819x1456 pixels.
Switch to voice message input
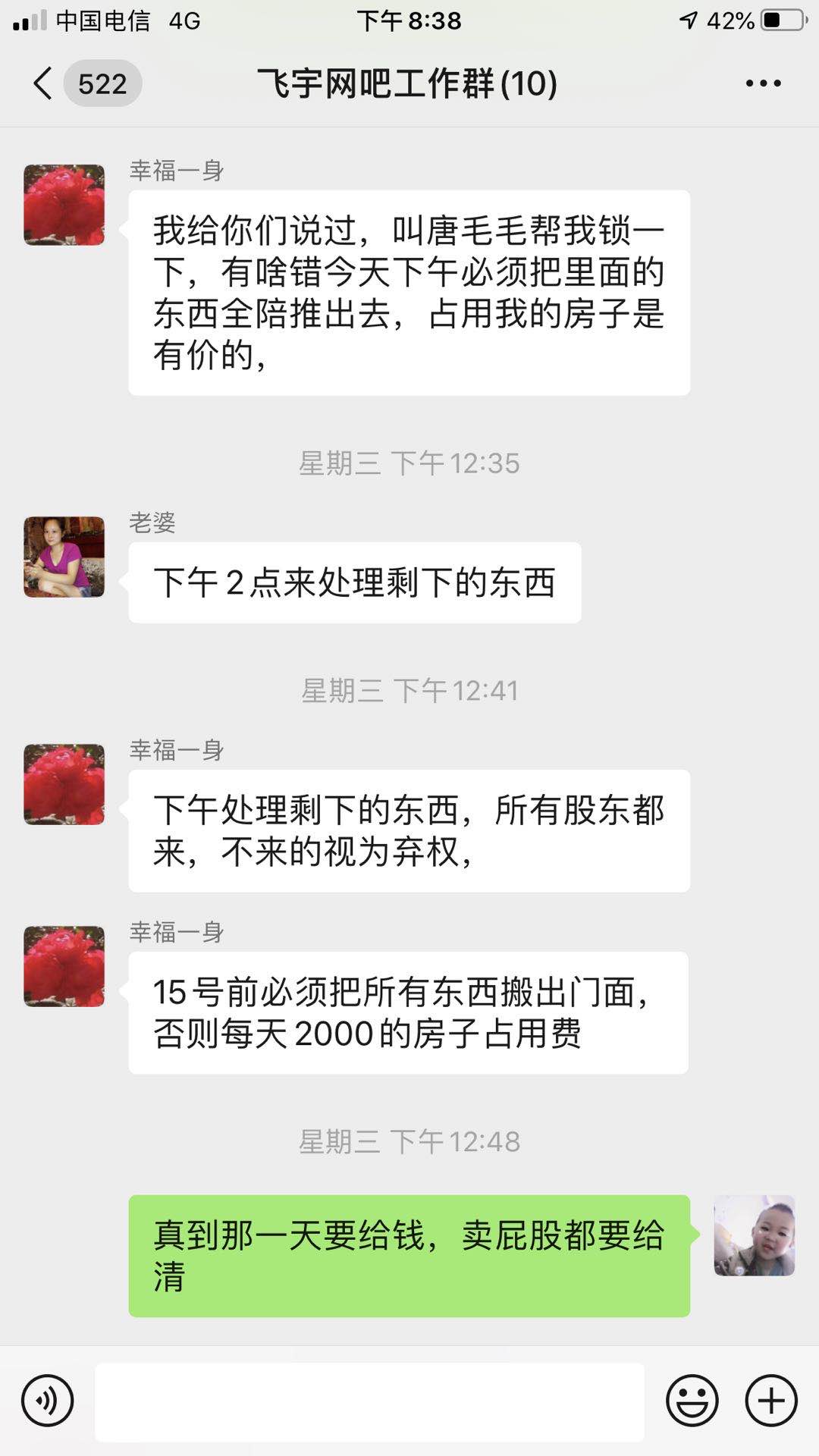(47, 1401)
